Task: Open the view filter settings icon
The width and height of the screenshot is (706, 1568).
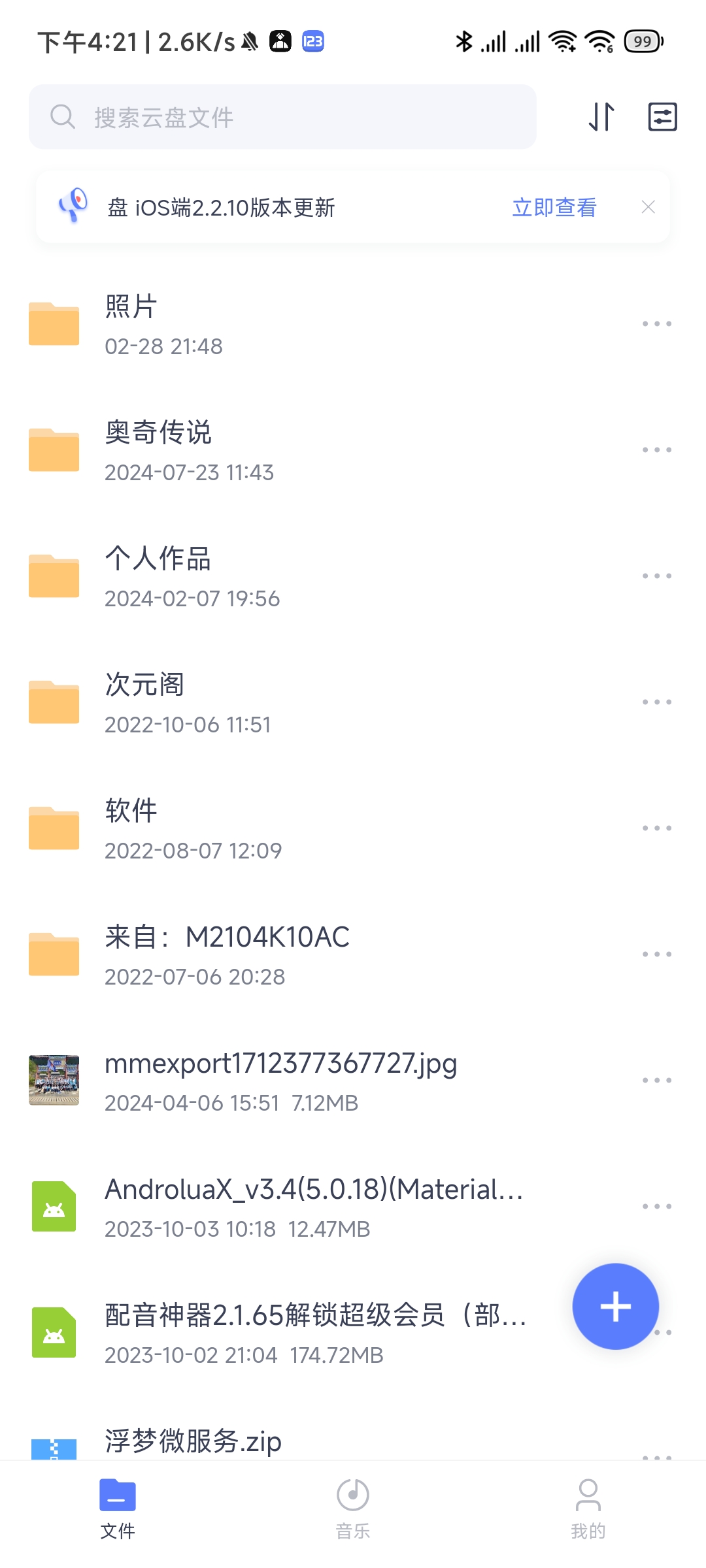Action: tap(662, 117)
